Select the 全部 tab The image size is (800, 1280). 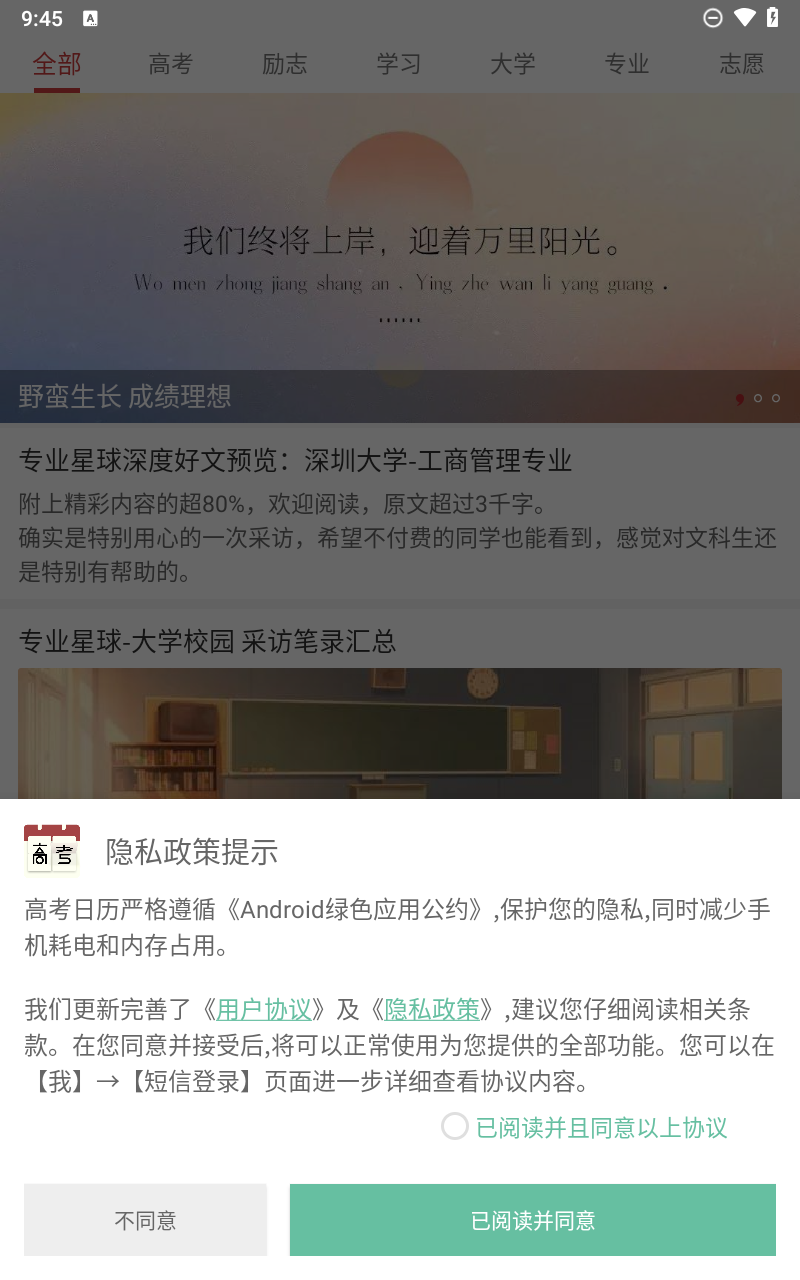click(57, 64)
